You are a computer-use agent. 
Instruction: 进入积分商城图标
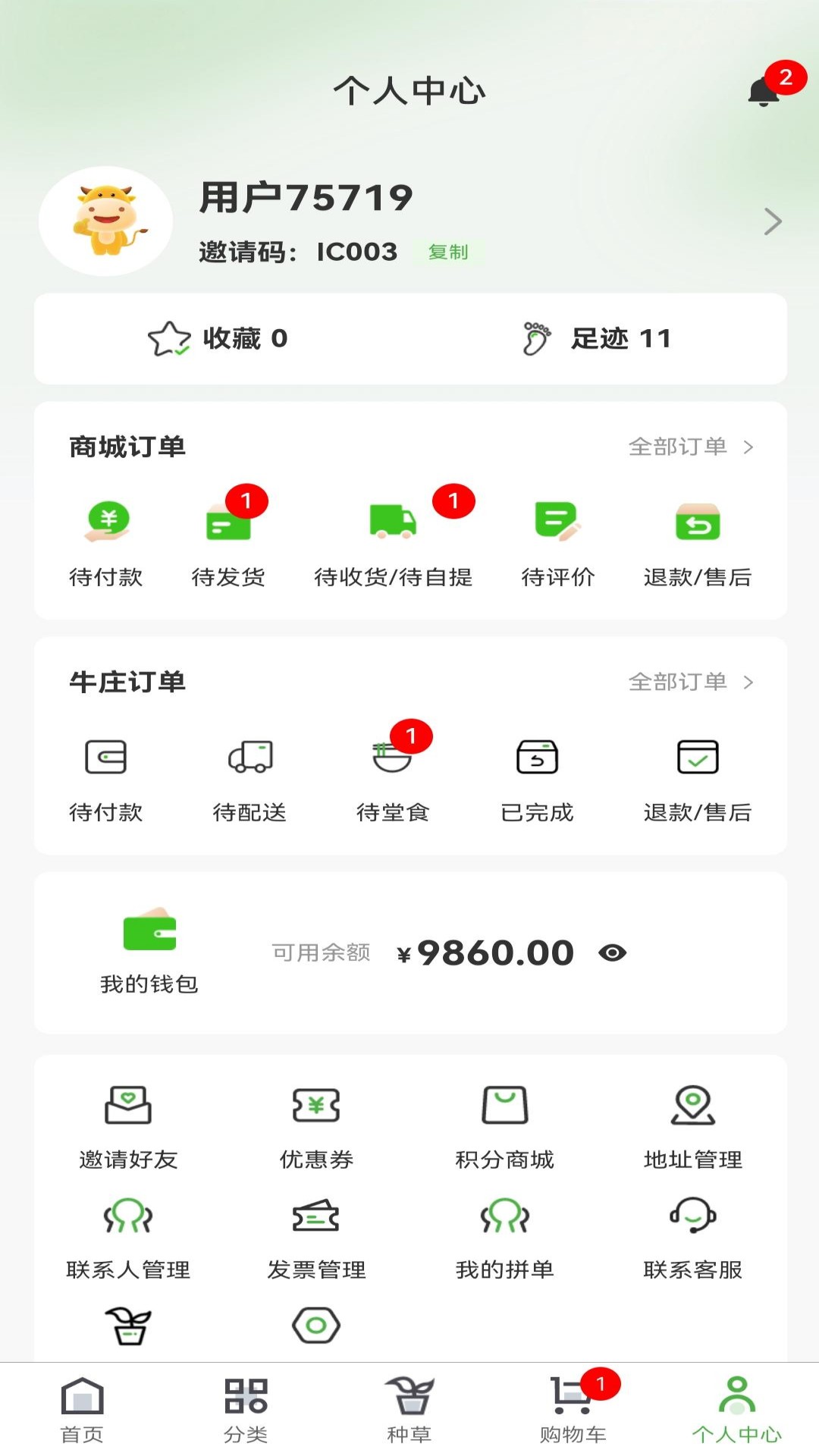(504, 1109)
